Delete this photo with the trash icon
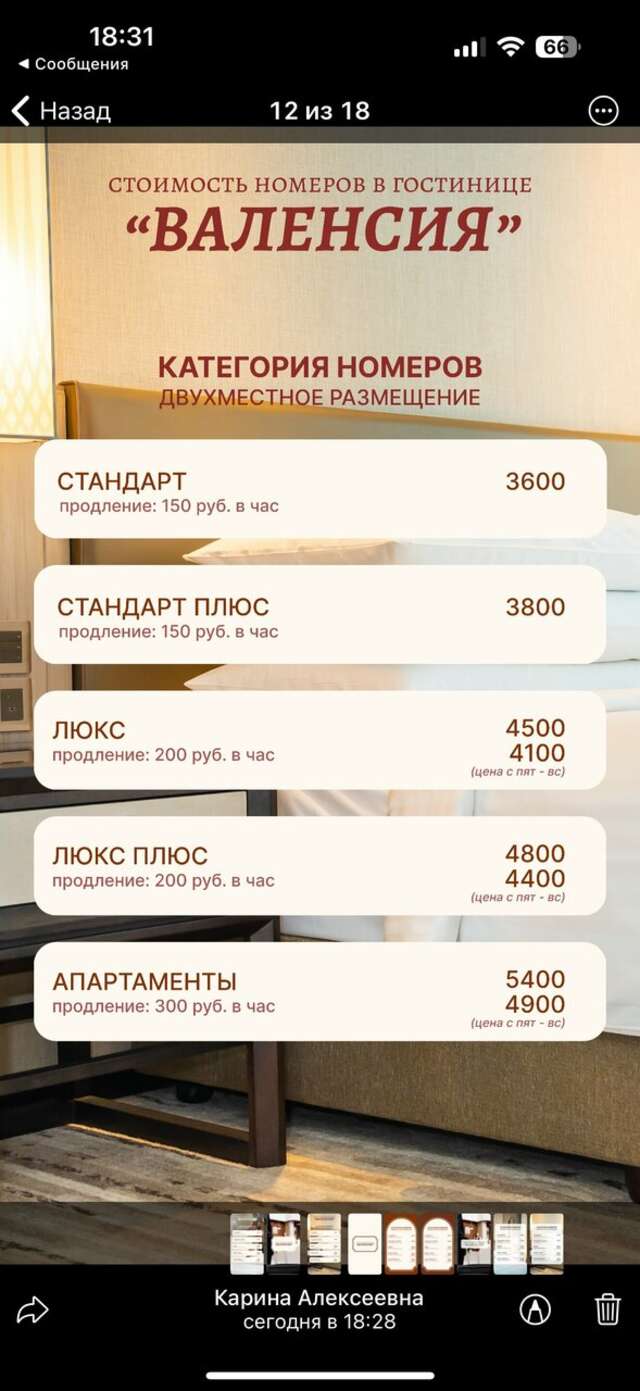The image size is (640, 1391). pyautogui.click(x=608, y=1310)
